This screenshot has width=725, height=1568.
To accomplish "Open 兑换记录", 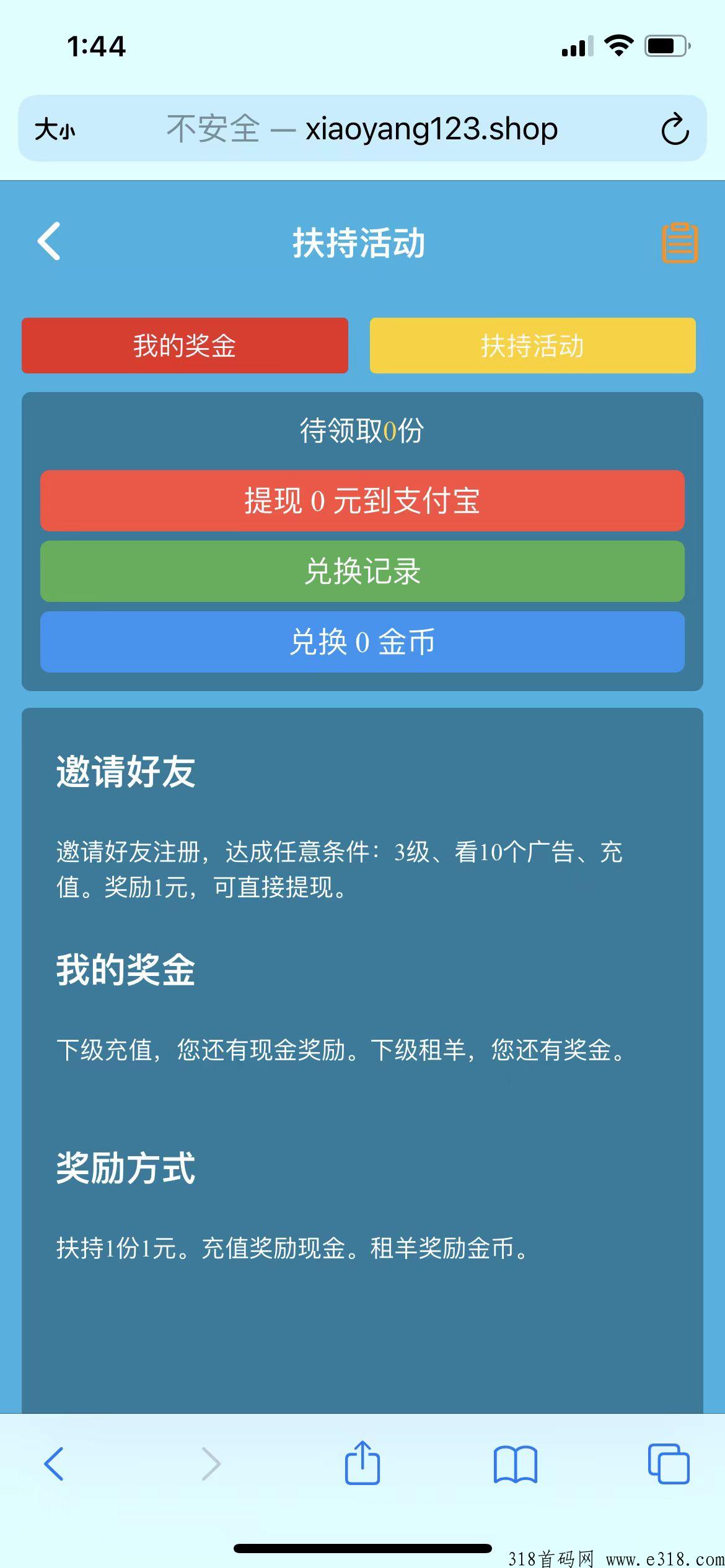I will (362, 571).
